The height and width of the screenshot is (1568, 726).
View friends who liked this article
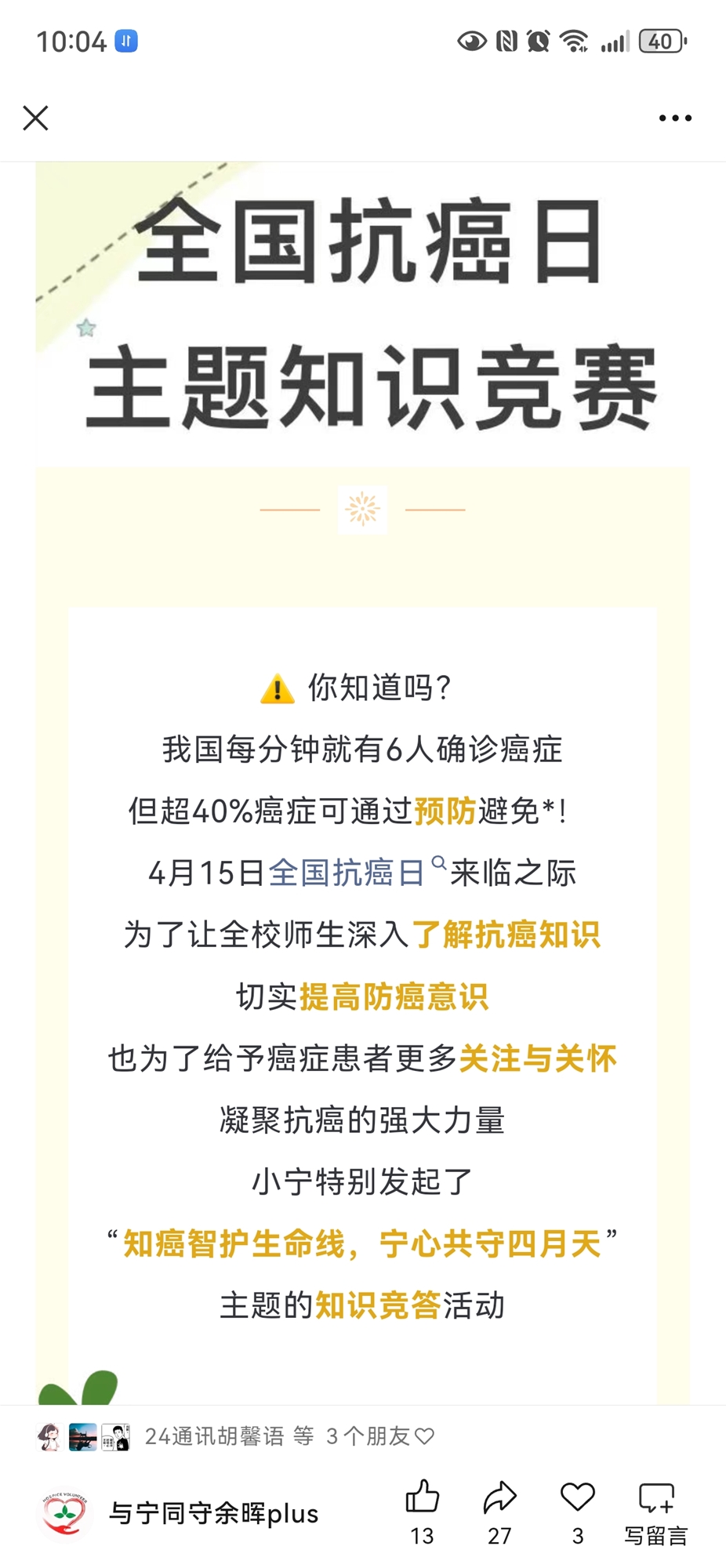click(x=235, y=1436)
